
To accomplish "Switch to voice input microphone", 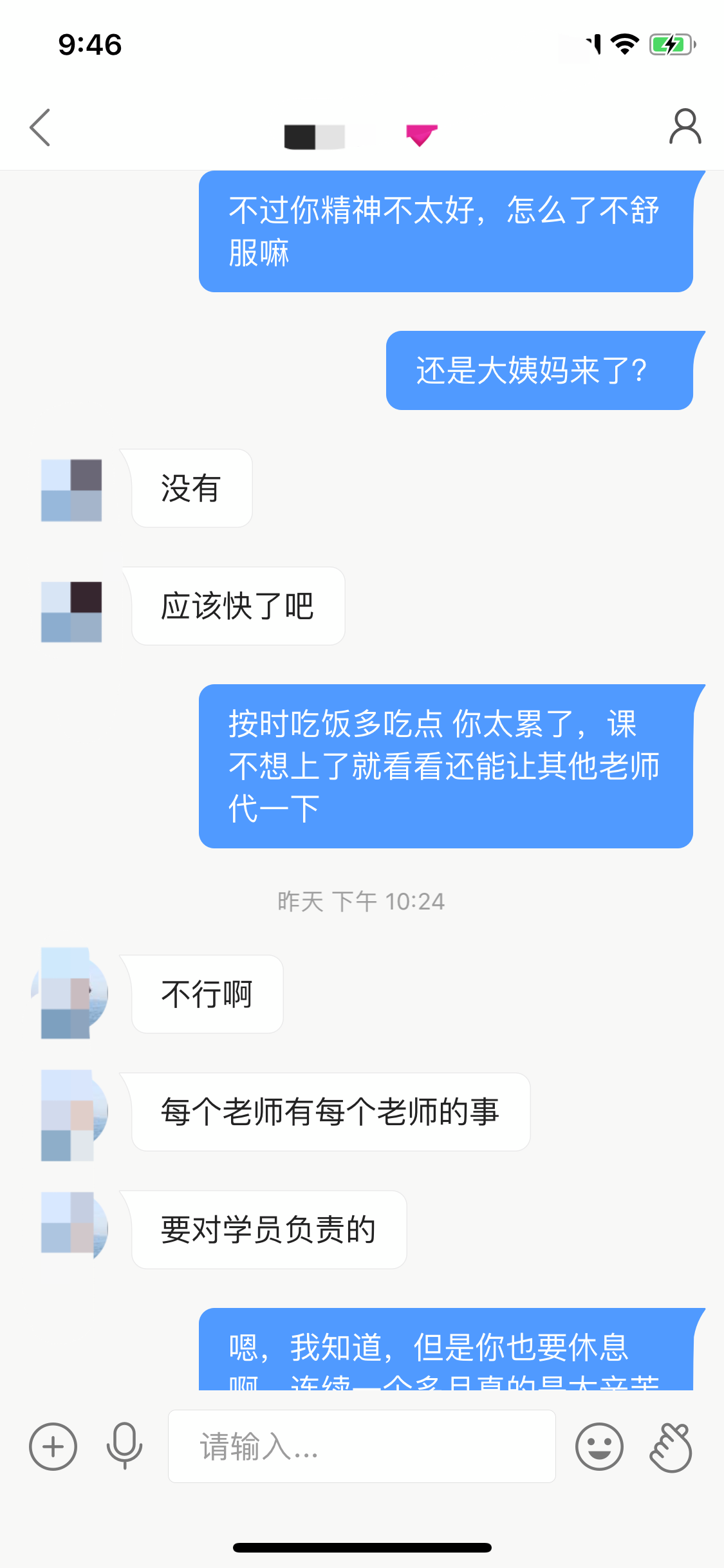I will pos(124,1446).
